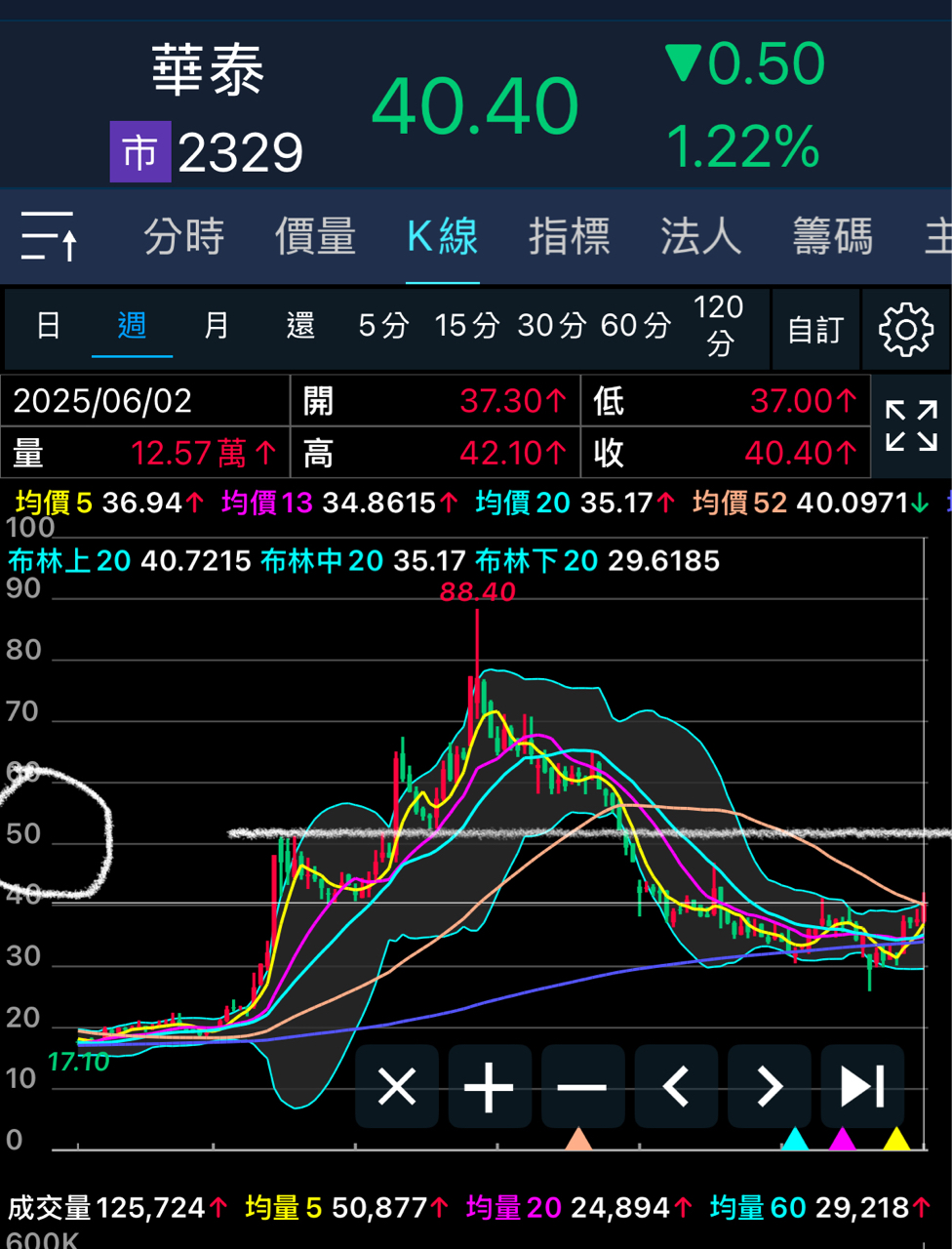Tap the 自訂 custom period button
The image size is (952, 1249).
tap(814, 330)
